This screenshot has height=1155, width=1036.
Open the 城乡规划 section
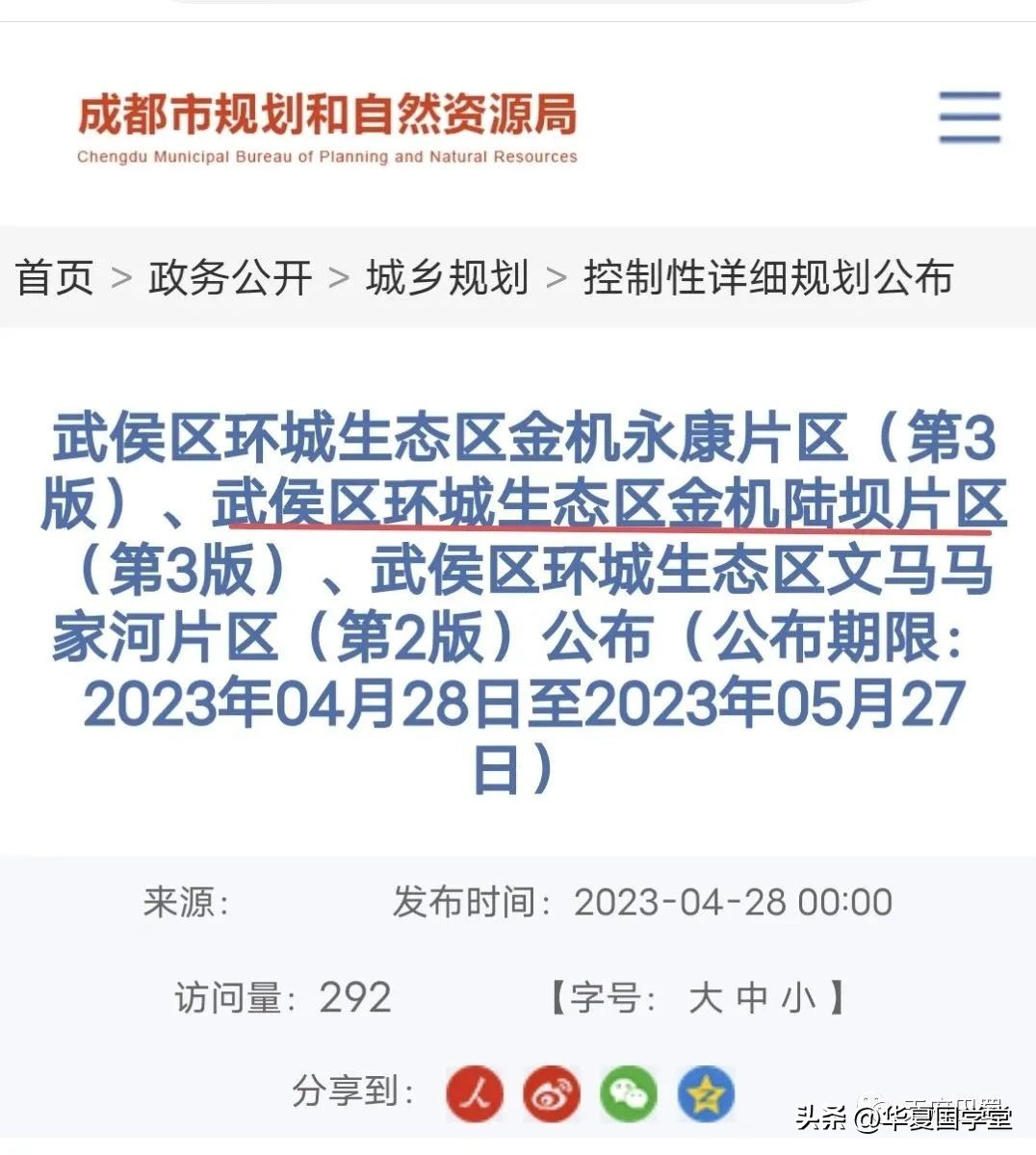click(x=447, y=278)
